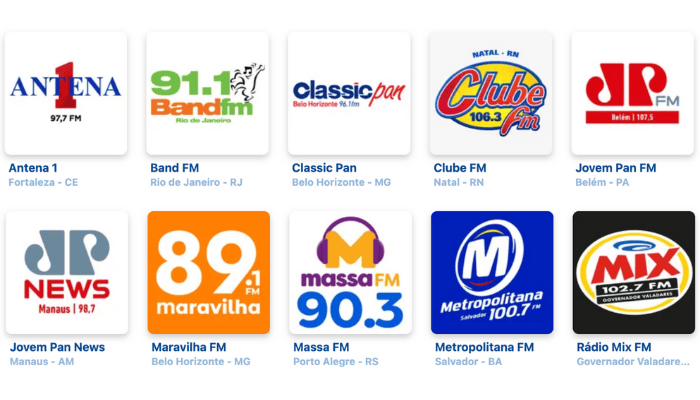Open Massa FM Porto Alegre station
Viewport: 700px width, 400px height.
[350, 272]
